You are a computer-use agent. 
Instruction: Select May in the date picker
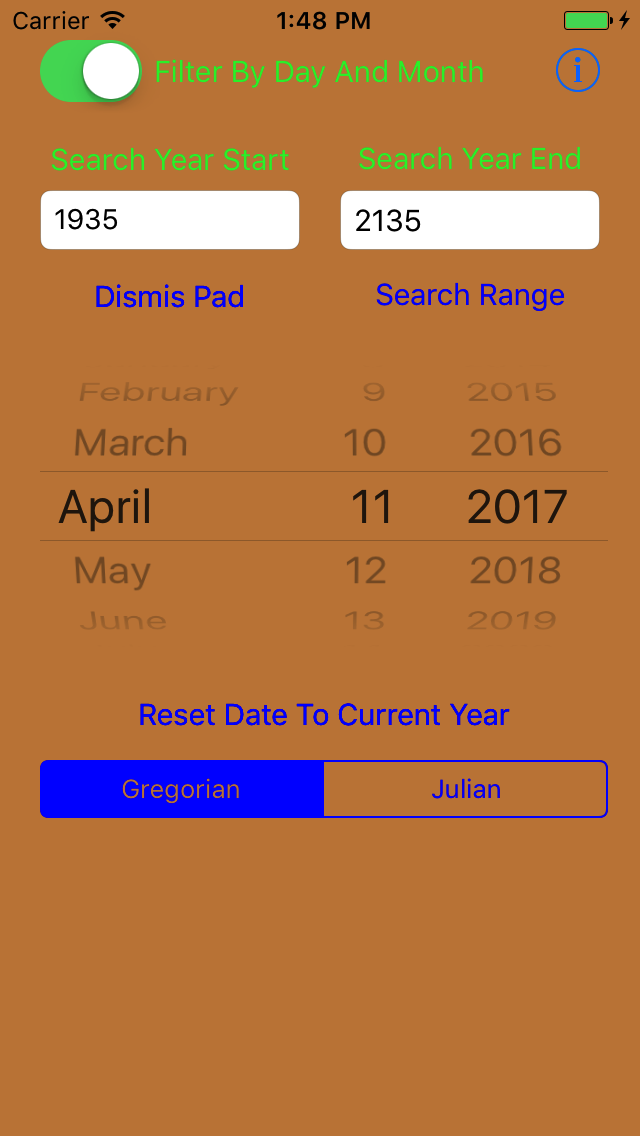[112, 571]
